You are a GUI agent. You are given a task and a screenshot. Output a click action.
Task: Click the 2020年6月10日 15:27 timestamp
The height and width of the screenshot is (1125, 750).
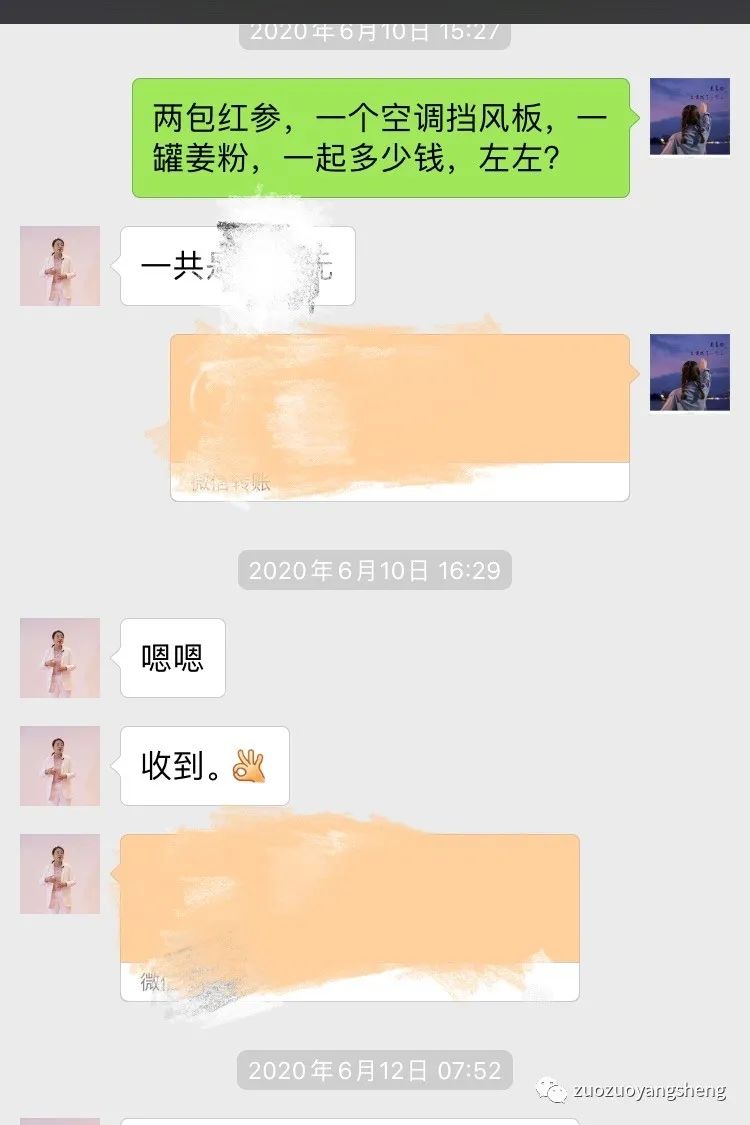tap(373, 31)
